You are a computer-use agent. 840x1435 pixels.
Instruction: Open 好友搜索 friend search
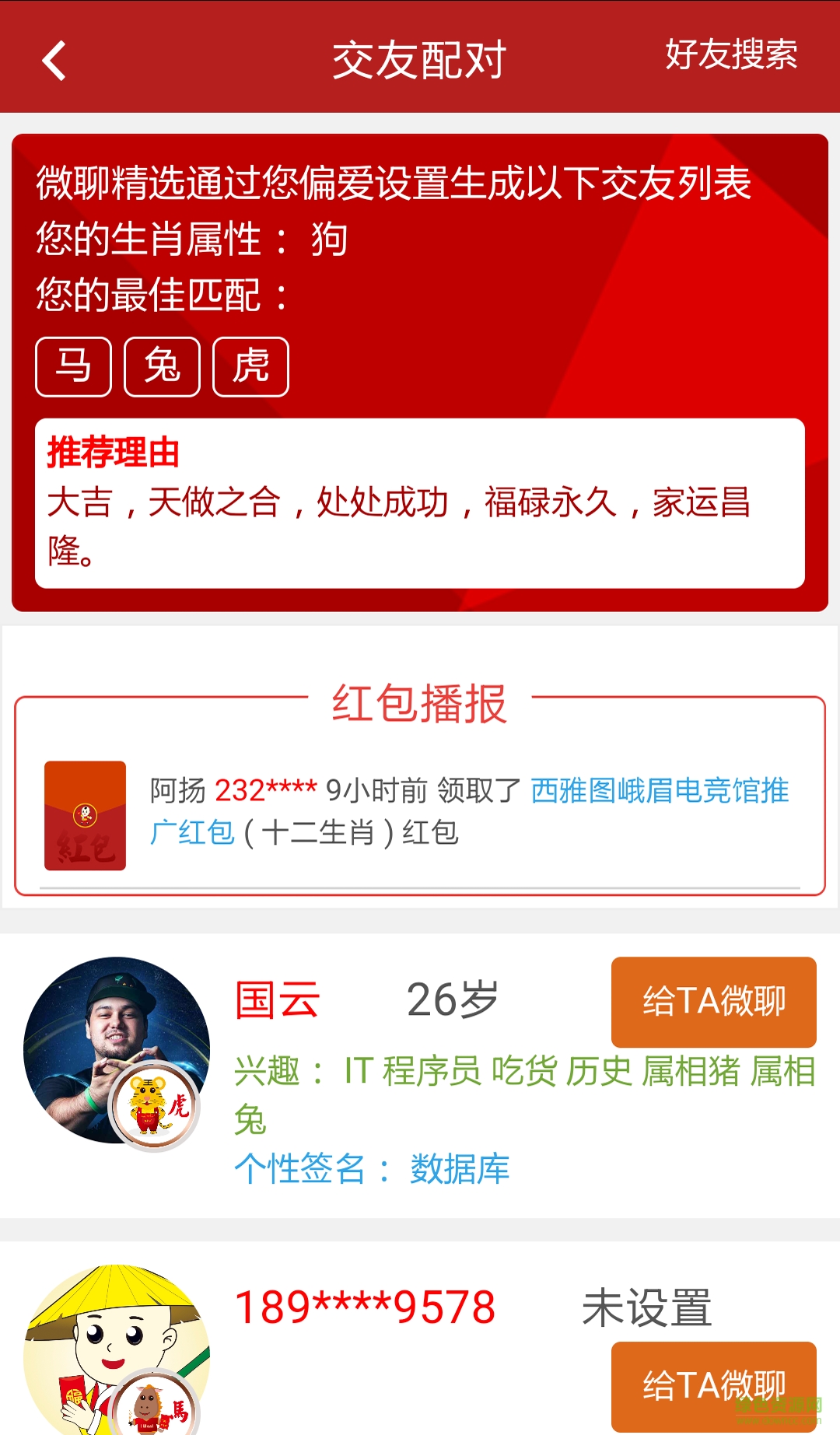(730, 55)
